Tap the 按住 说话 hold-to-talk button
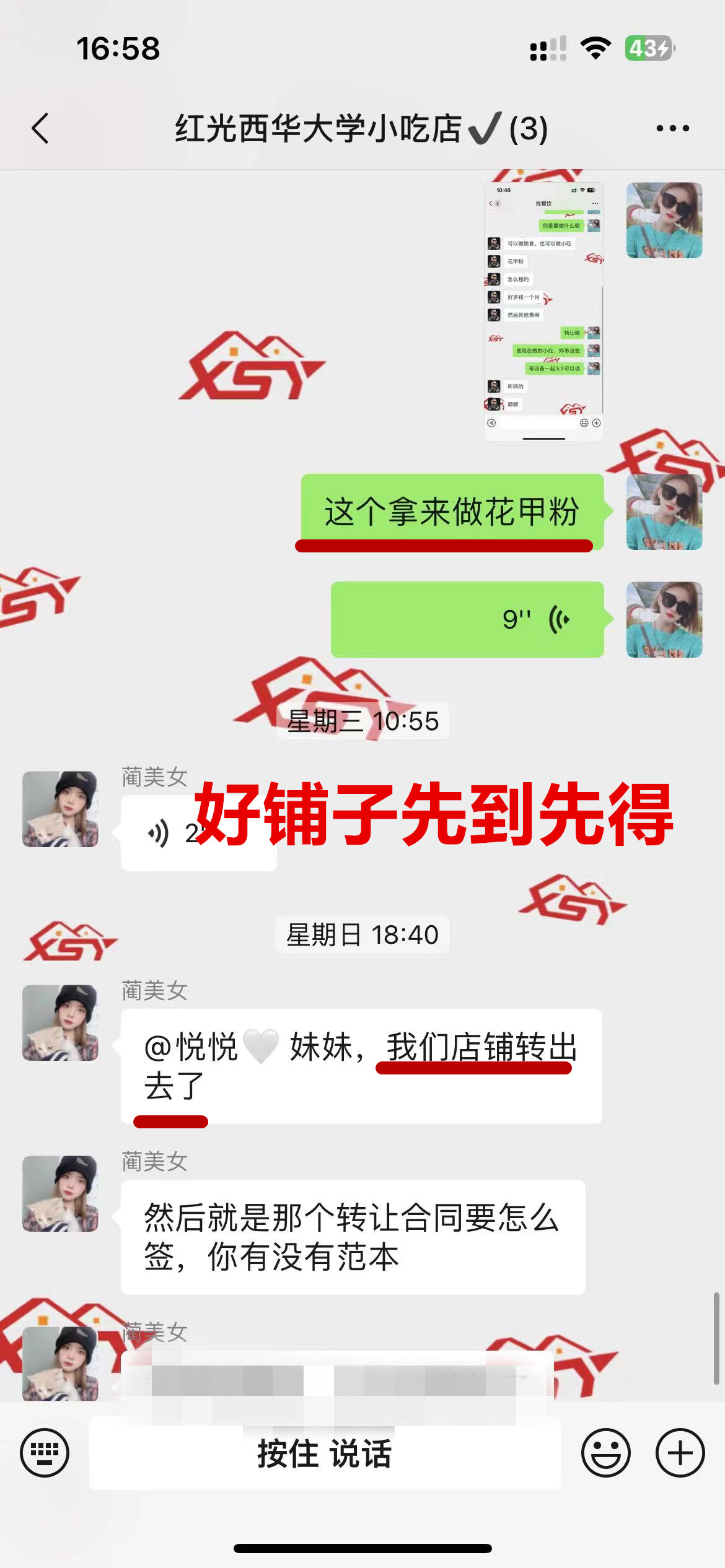725x1568 pixels. click(325, 1453)
